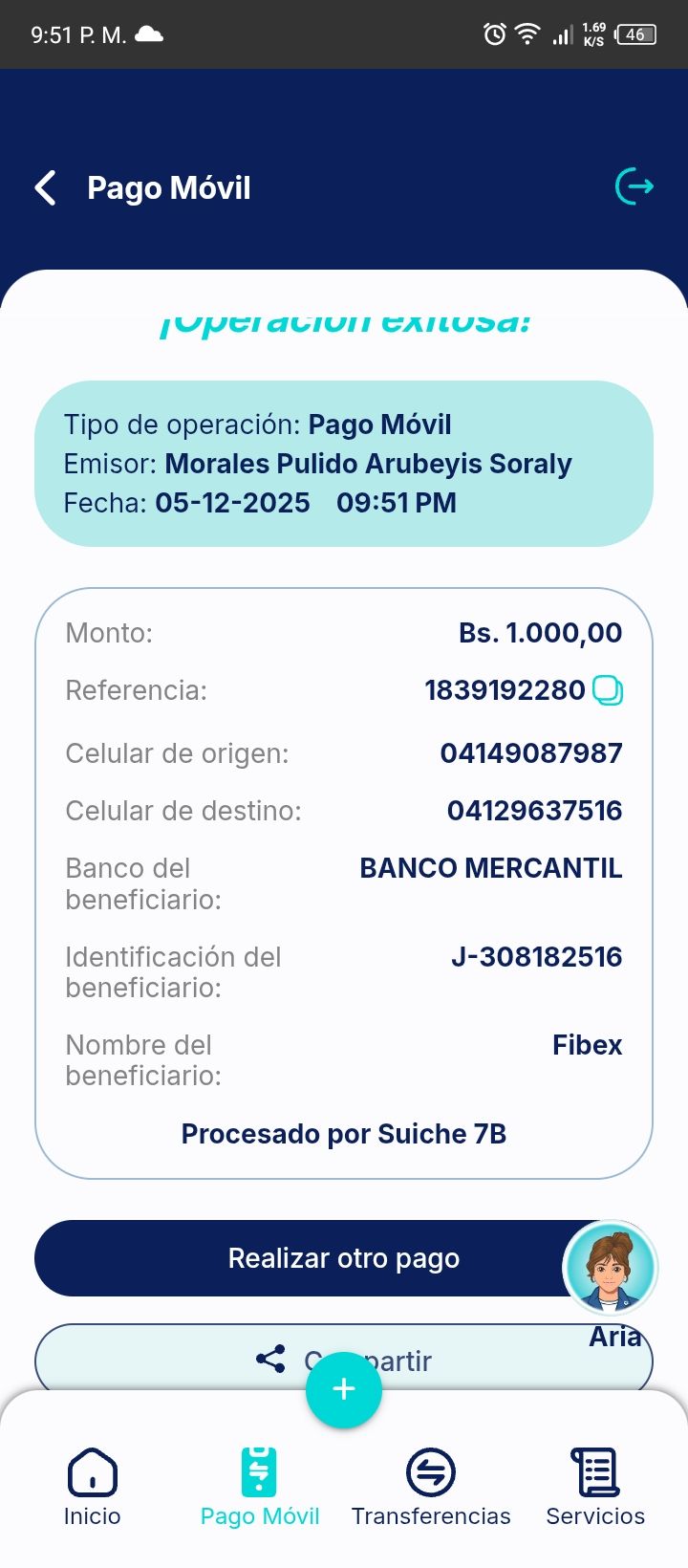Screen dimensions: 688x1568
Task: Select the Pago Móvil tab
Action: tap(259, 1486)
